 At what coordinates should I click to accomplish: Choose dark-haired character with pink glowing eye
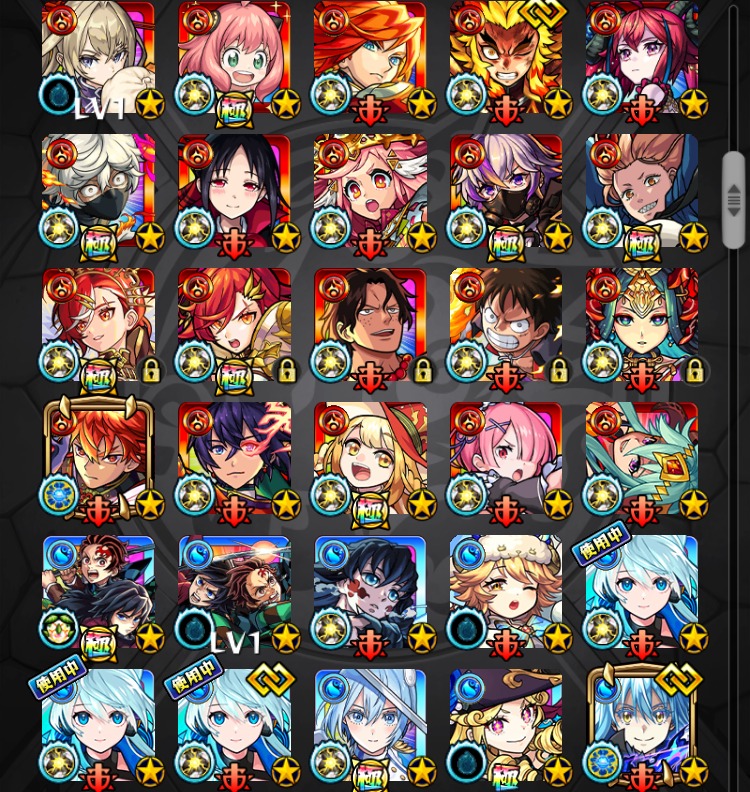coord(234,457)
